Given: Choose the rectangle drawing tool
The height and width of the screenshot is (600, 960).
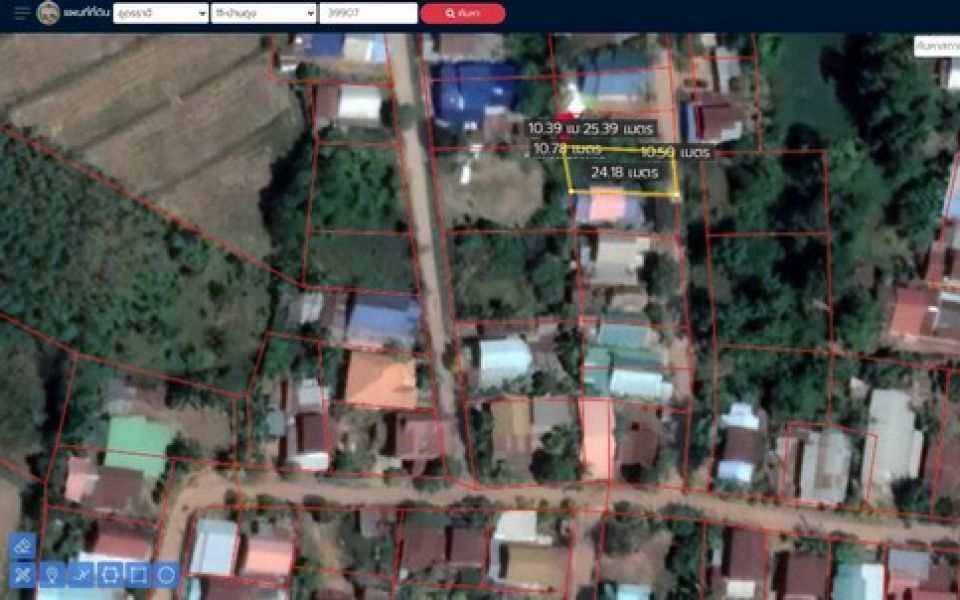Looking at the screenshot, I should (x=138, y=575).
